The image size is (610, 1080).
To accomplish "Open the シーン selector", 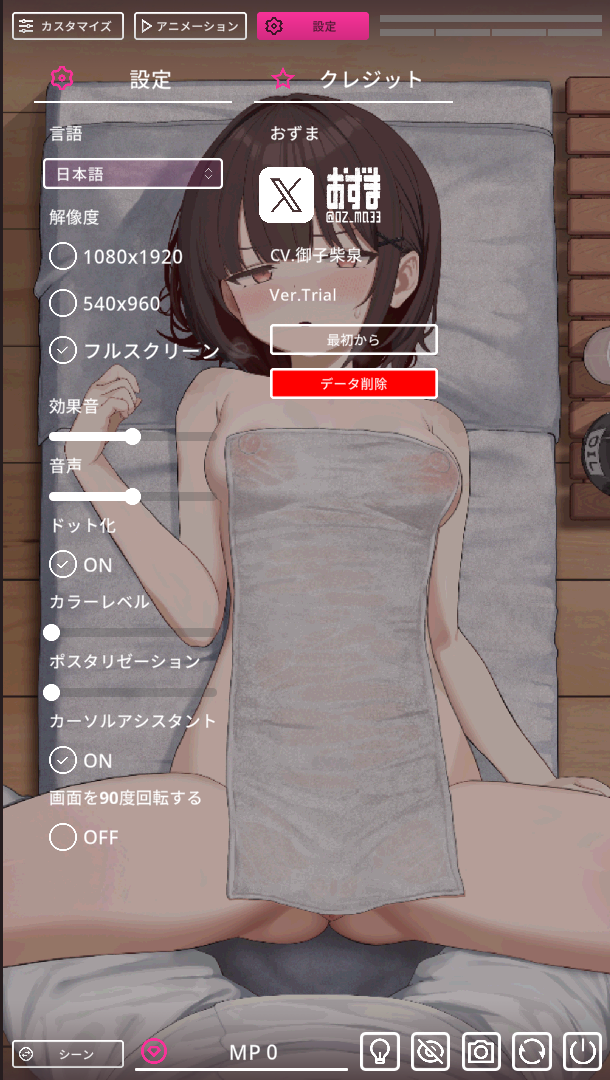I will 68,1053.
